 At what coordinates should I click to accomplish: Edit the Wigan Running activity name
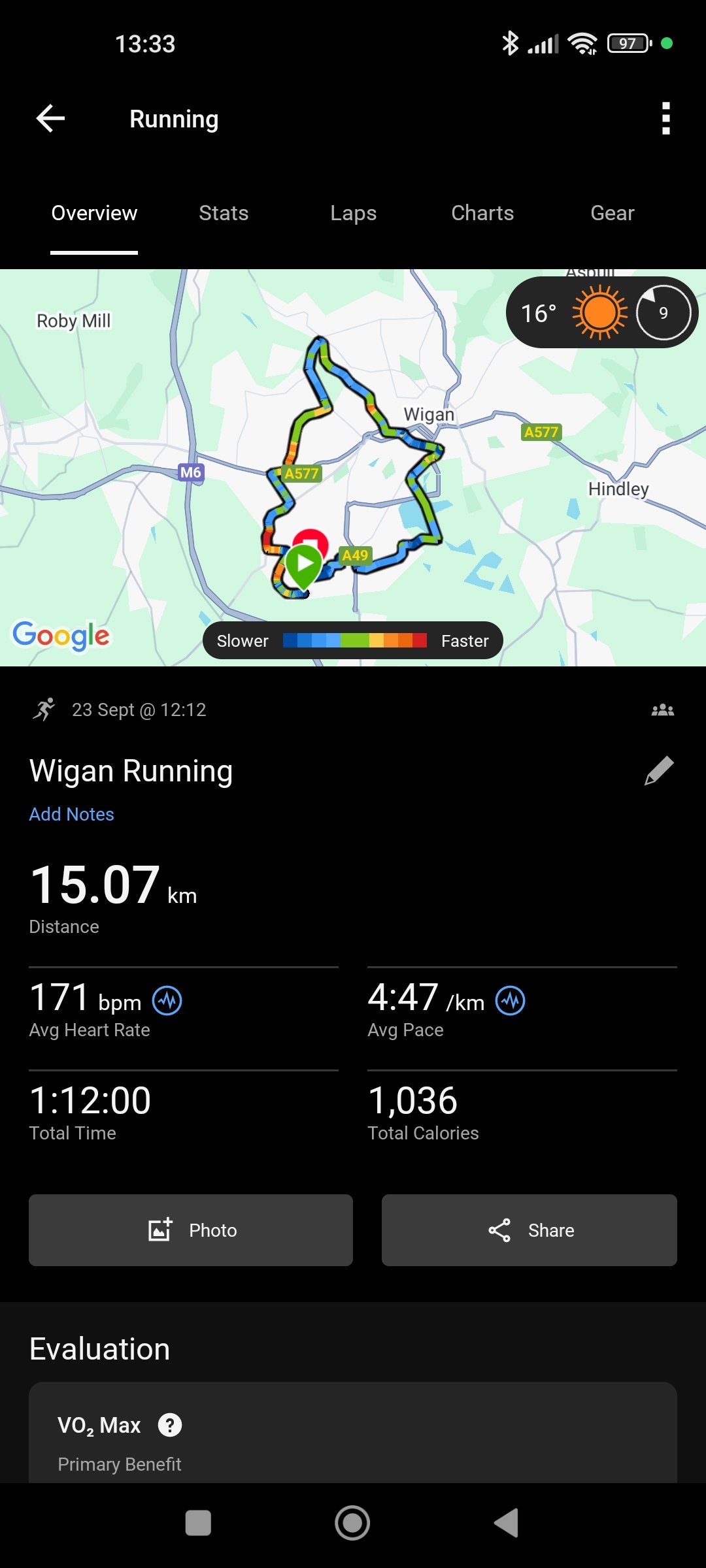659,771
